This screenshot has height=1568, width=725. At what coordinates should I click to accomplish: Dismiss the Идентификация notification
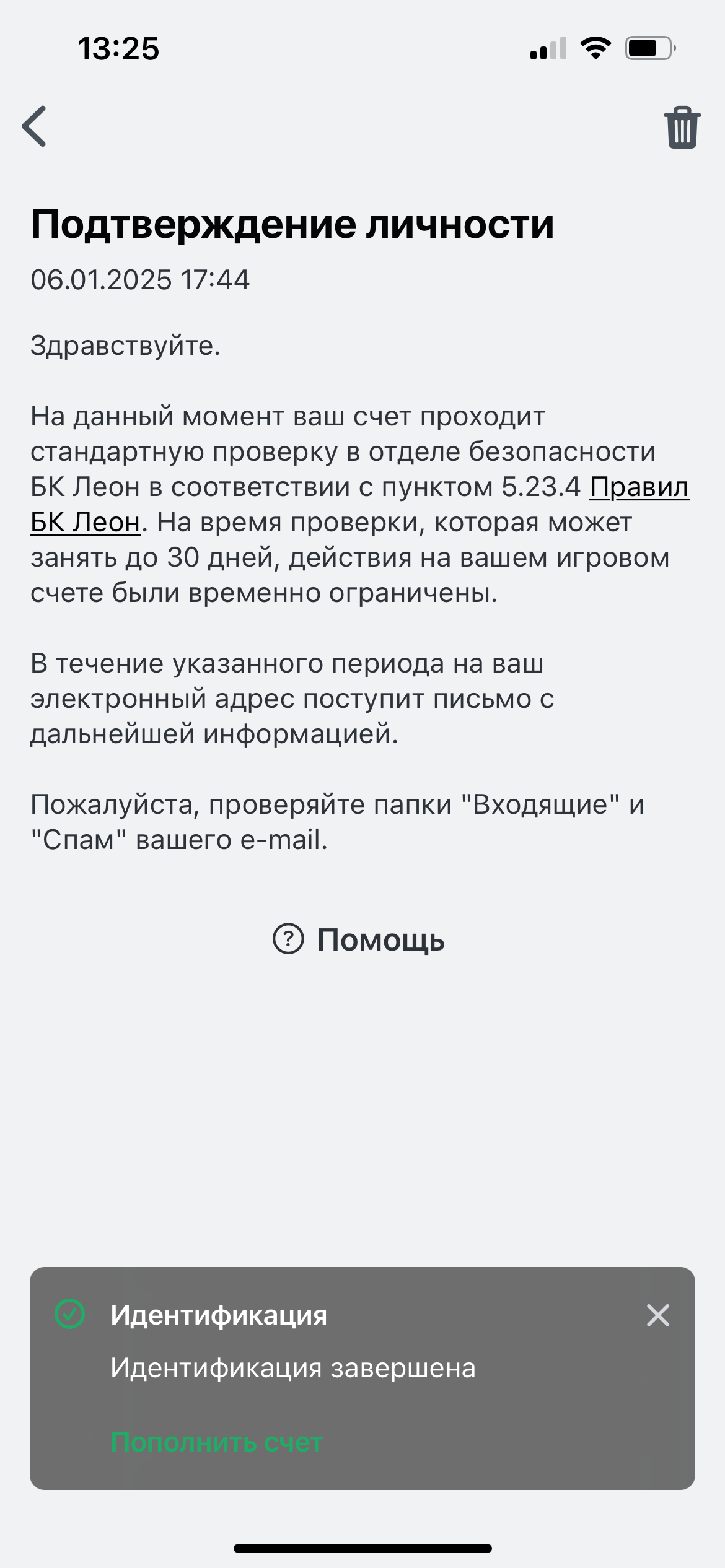(657, 1315)
